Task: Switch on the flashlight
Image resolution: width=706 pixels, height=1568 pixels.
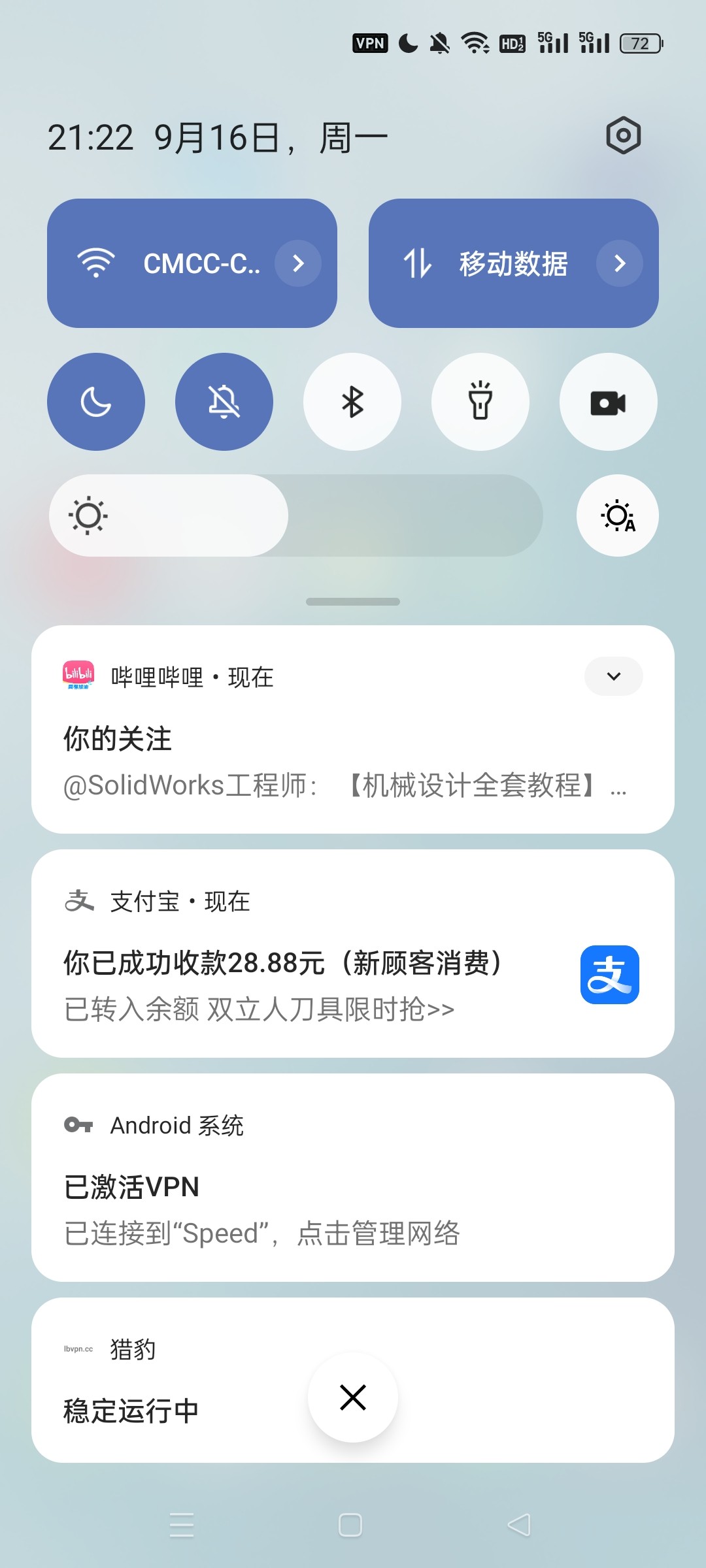Action: click(x=480, y=402)
